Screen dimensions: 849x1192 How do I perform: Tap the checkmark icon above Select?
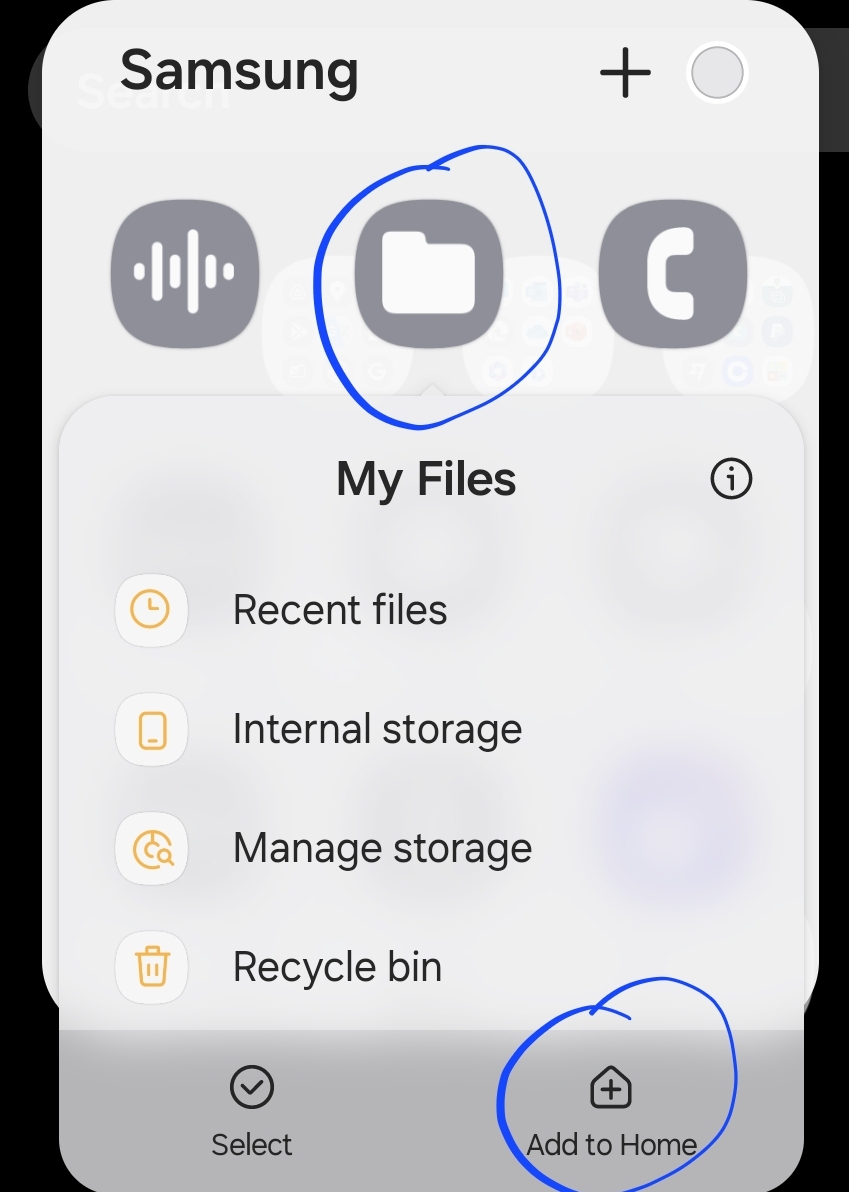pyautogui.click(x=251, y=1086)
